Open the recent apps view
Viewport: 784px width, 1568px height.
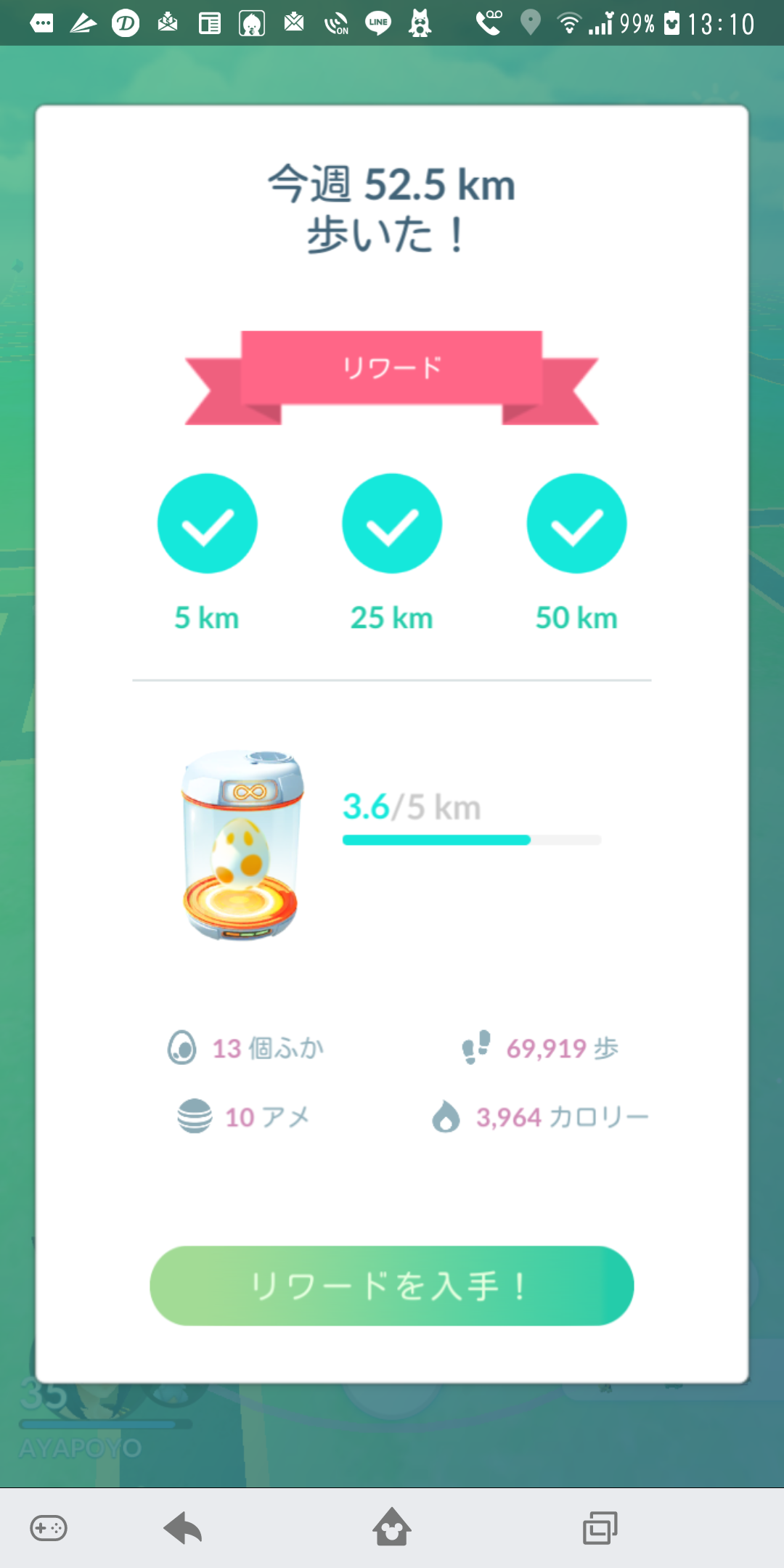pyautogui.click(x=600, y=1528)
